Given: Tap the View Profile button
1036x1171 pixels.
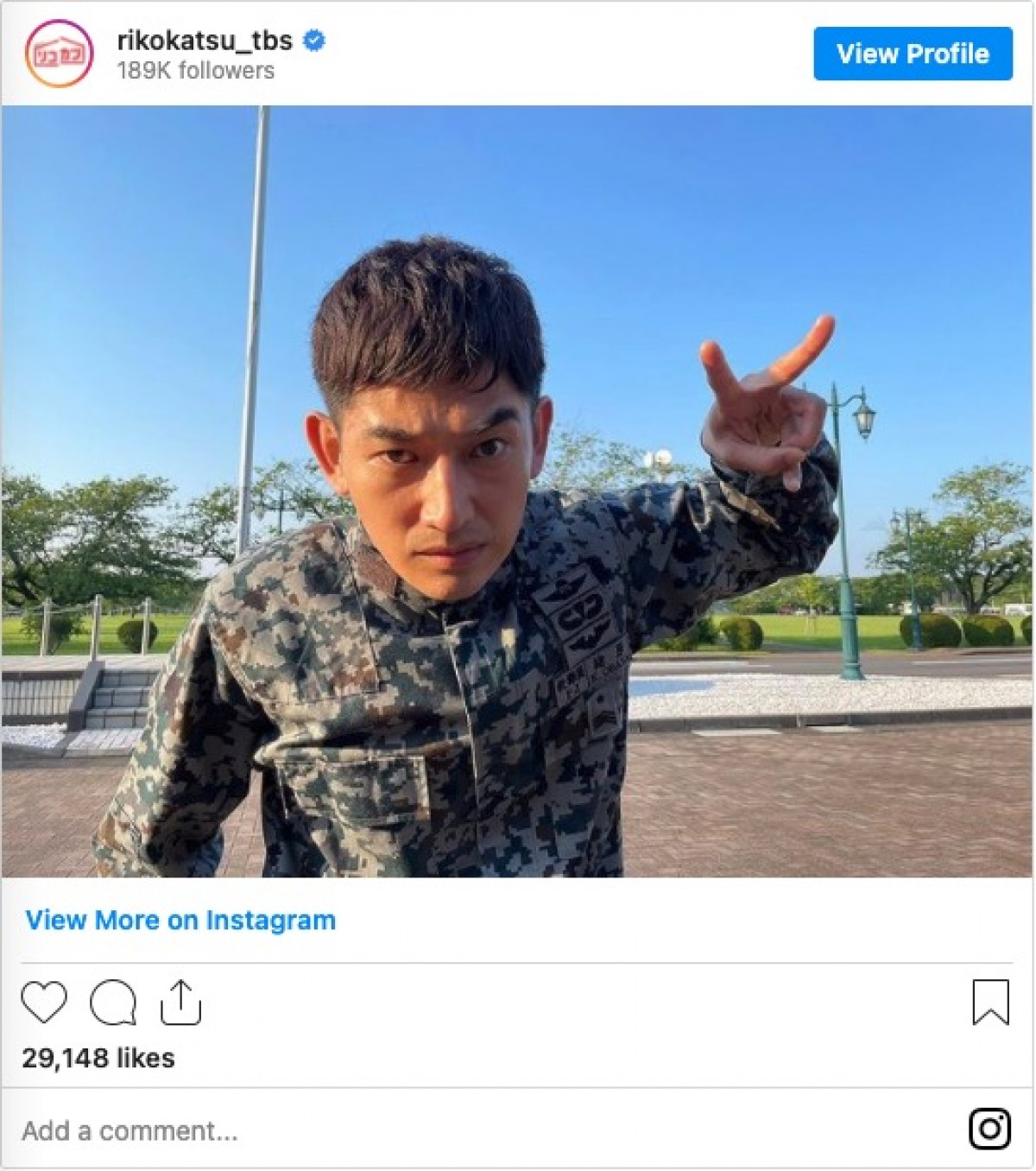Looking at the screenshot, I should click(913, 54).
